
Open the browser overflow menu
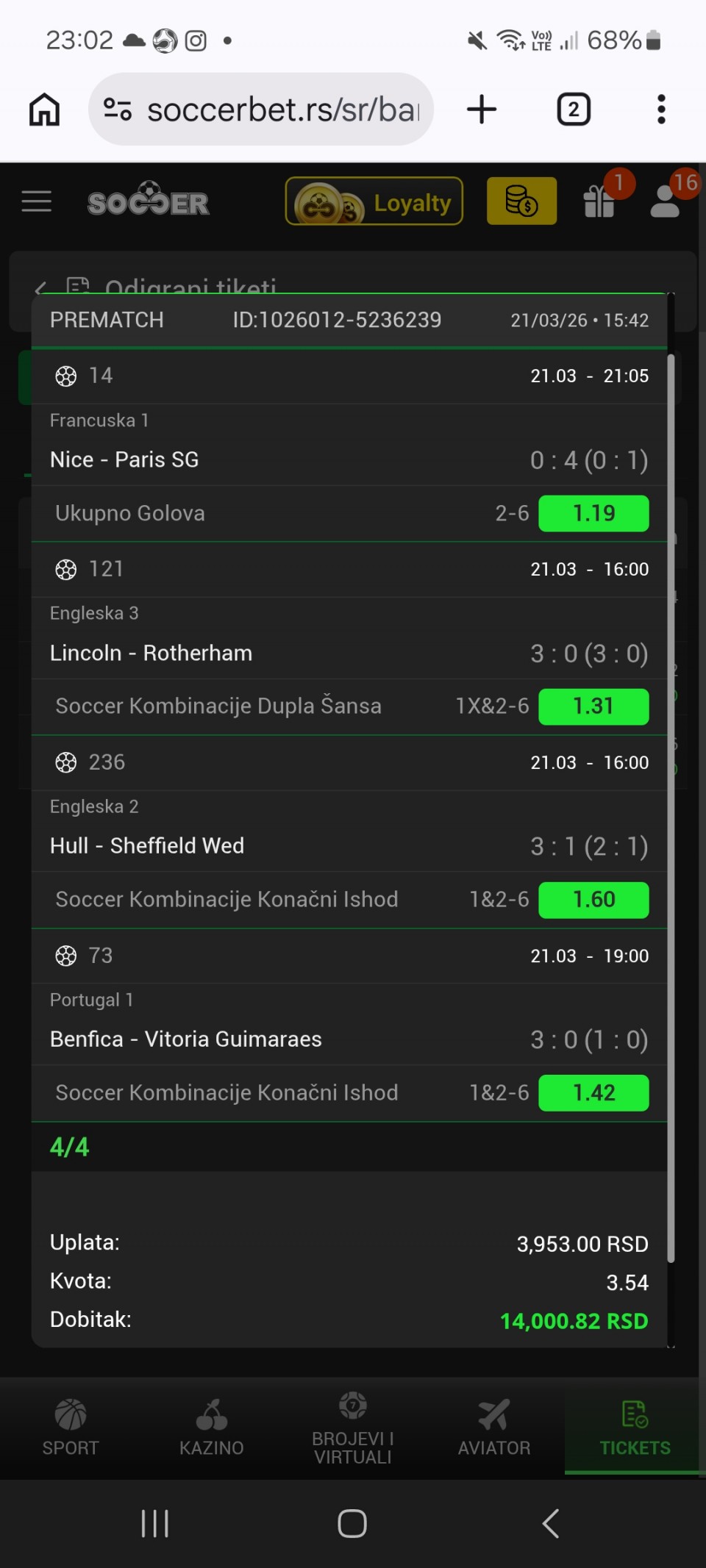point(661,110)
